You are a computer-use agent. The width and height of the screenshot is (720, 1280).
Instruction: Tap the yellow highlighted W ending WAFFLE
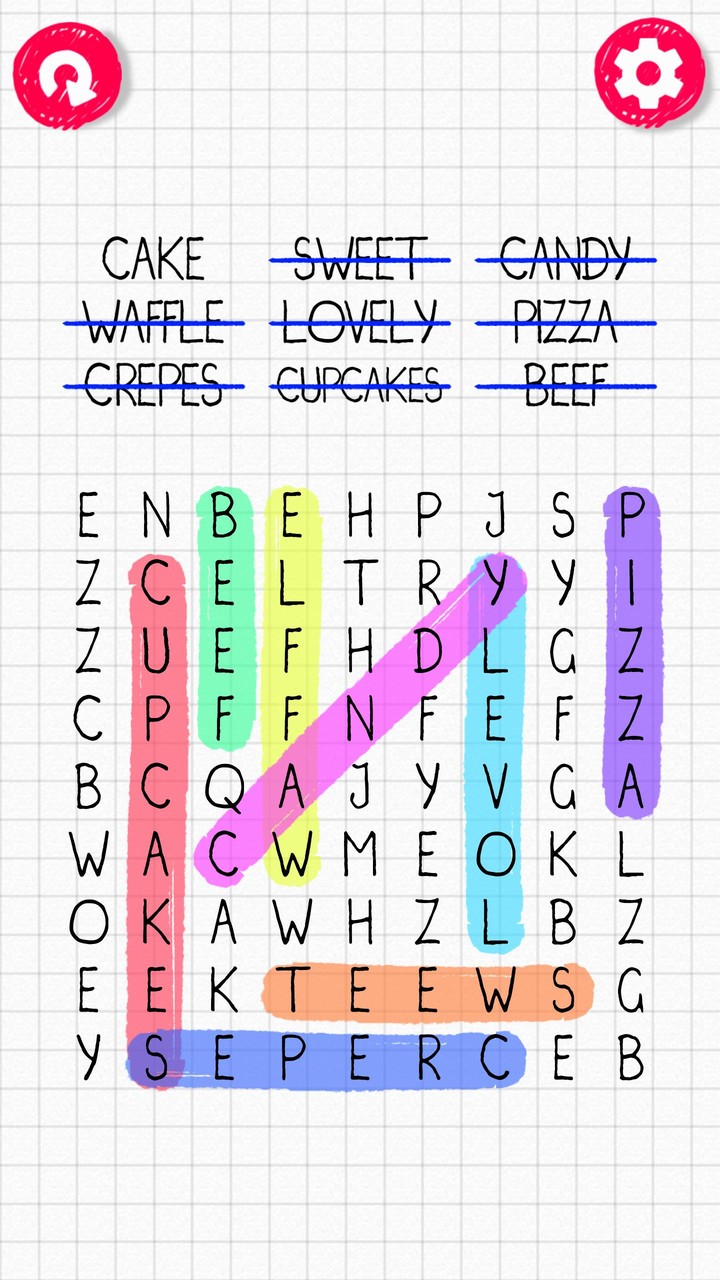pyautogui.click(x=291, y=855)
